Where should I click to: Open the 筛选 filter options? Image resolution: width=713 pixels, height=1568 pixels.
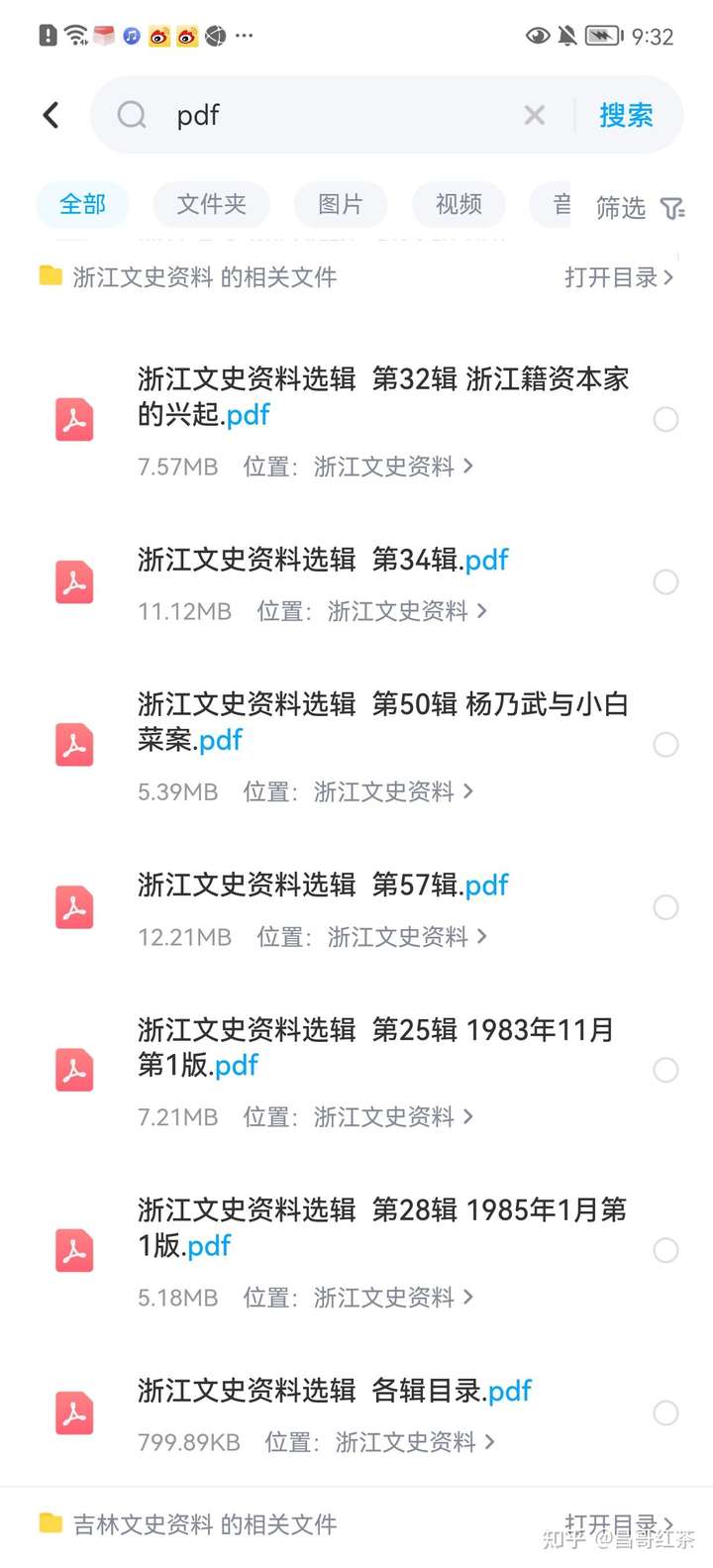[x=640, y=208]
